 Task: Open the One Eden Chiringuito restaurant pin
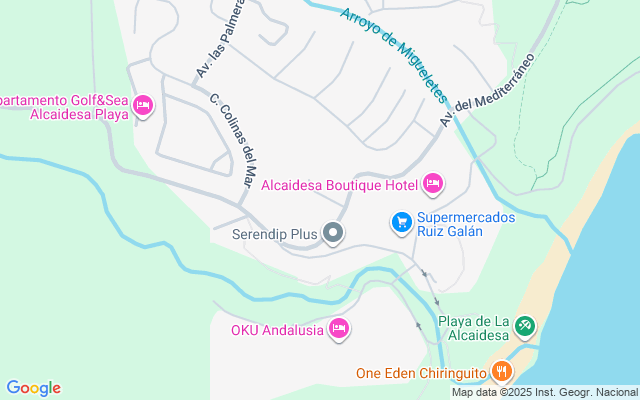[501, 373]
